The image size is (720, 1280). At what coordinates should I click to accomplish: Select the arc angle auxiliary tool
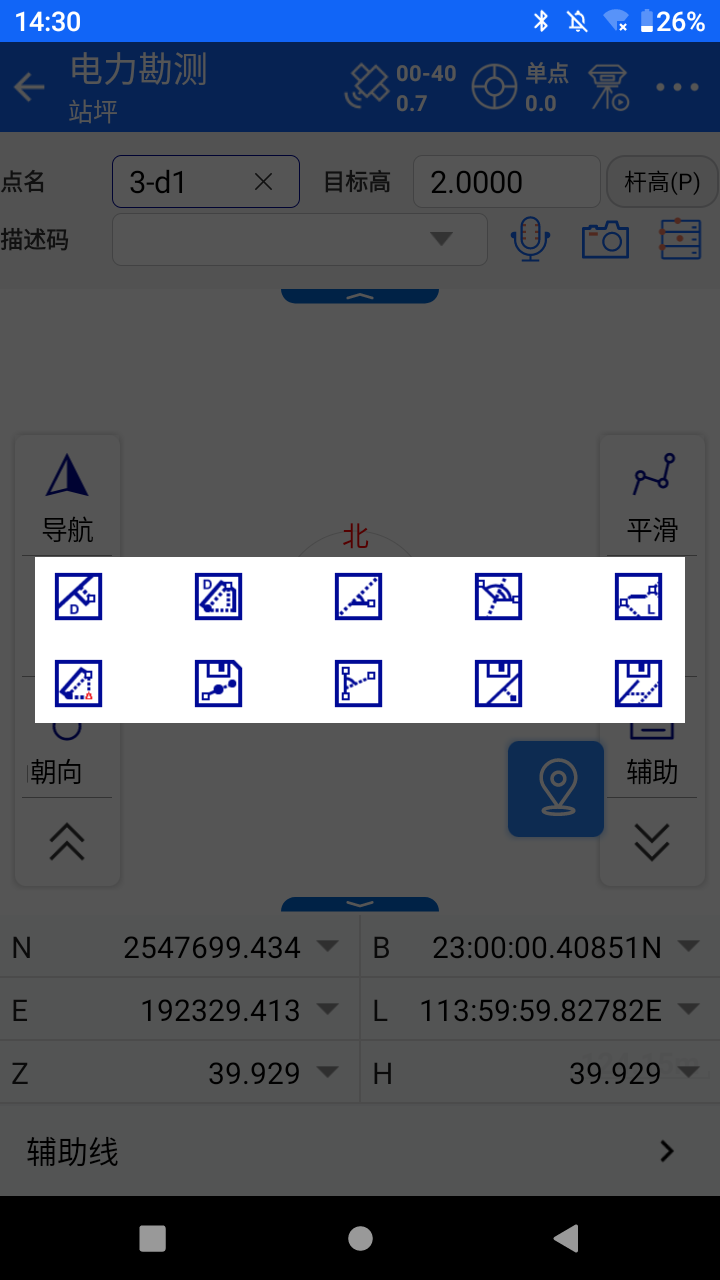(498, 597)
